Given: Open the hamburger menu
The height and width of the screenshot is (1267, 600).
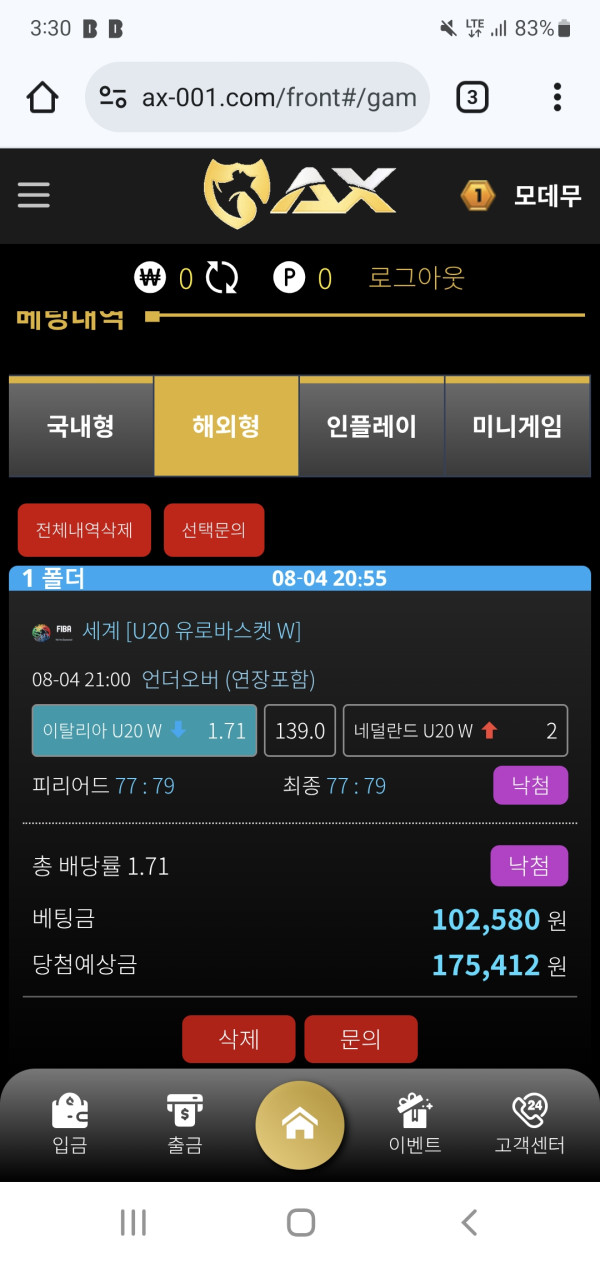Looking at the screenshot, I should tap(34, 194).
